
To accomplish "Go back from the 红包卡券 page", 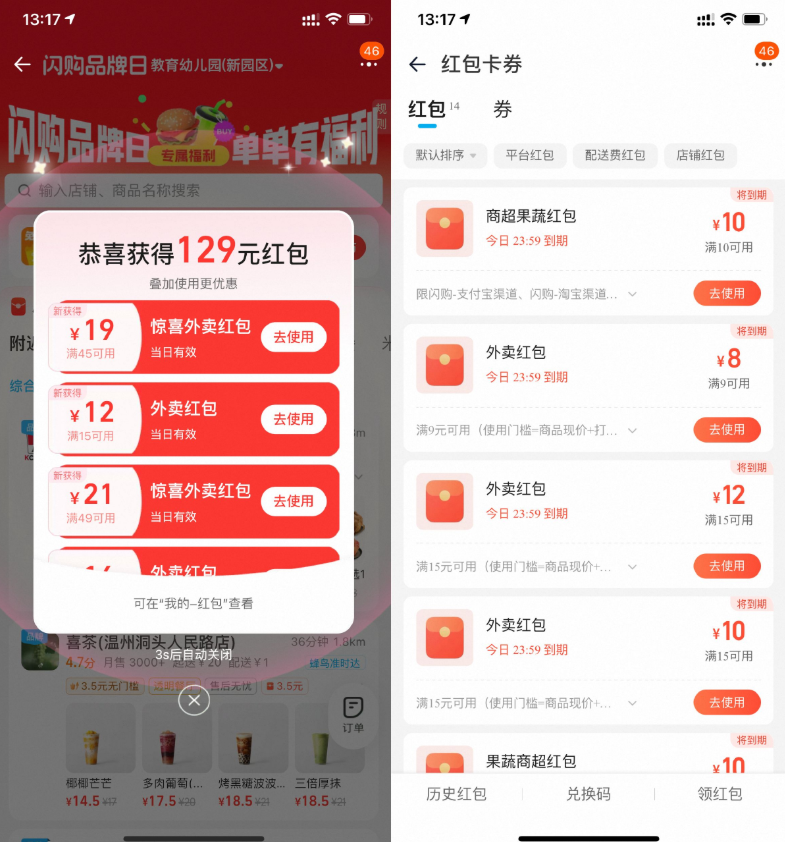I will [x=418, y=65].
